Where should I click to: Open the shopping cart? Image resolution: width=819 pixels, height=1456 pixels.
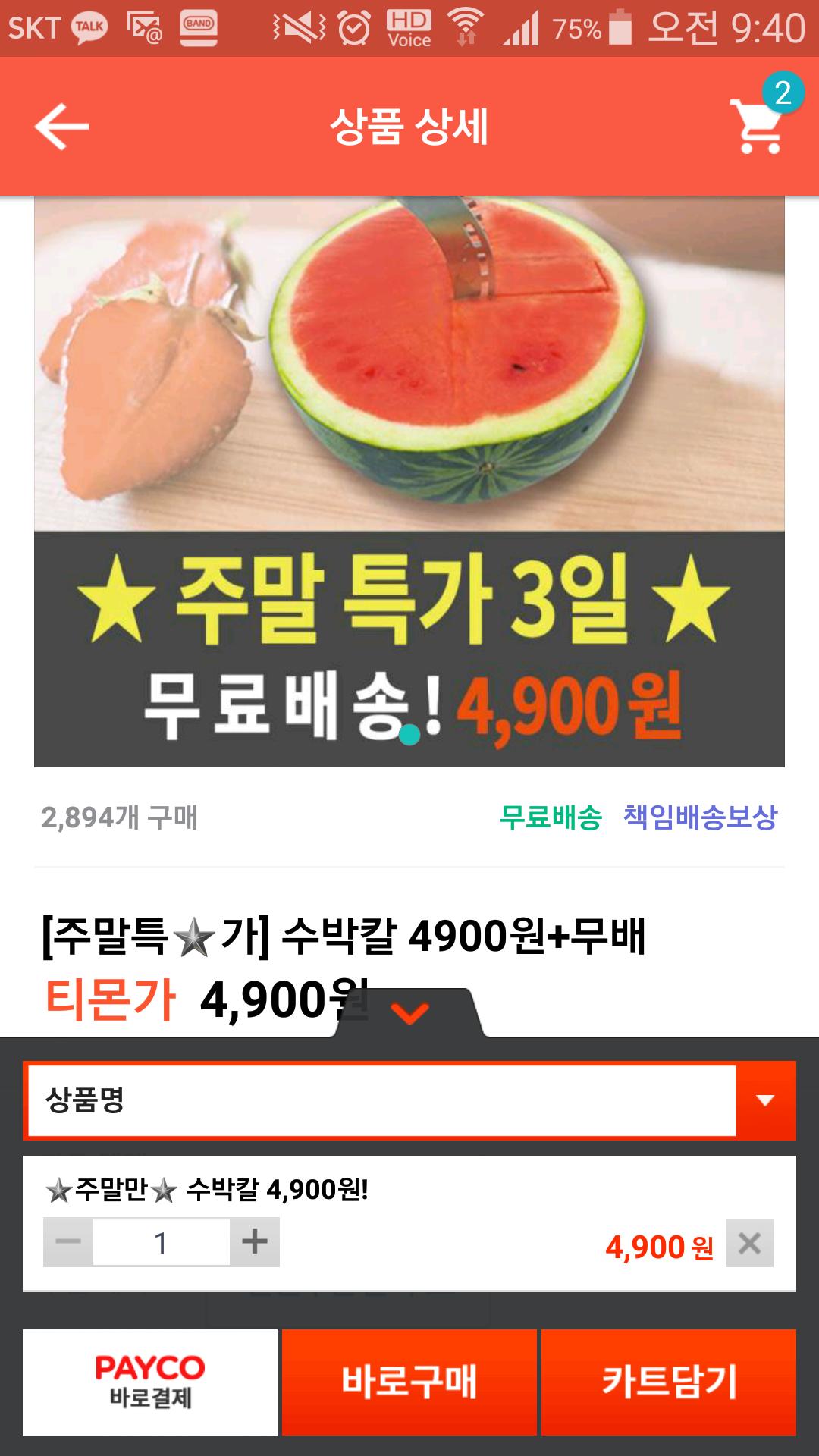(758, 125)
